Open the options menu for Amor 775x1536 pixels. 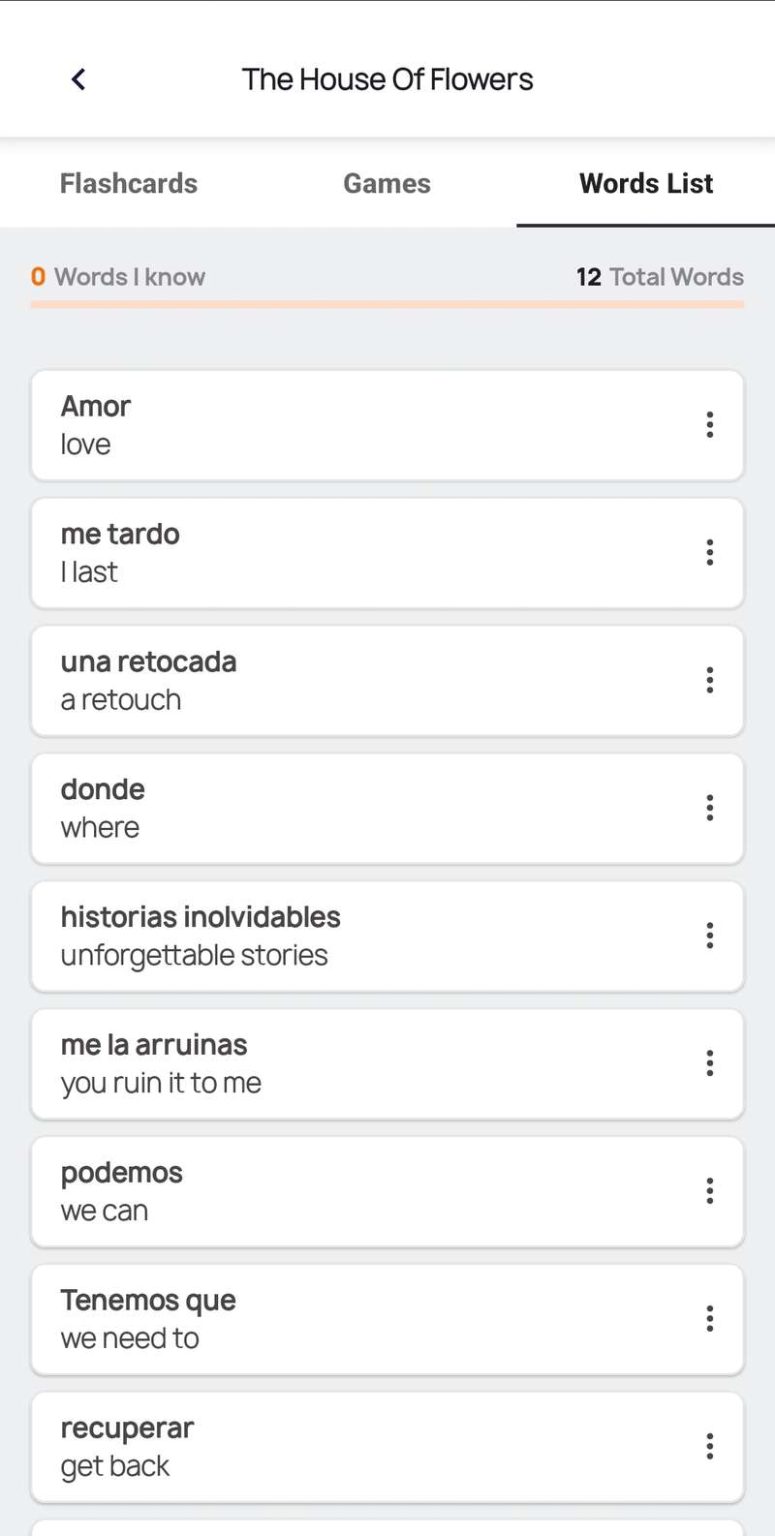pos(710,424)
